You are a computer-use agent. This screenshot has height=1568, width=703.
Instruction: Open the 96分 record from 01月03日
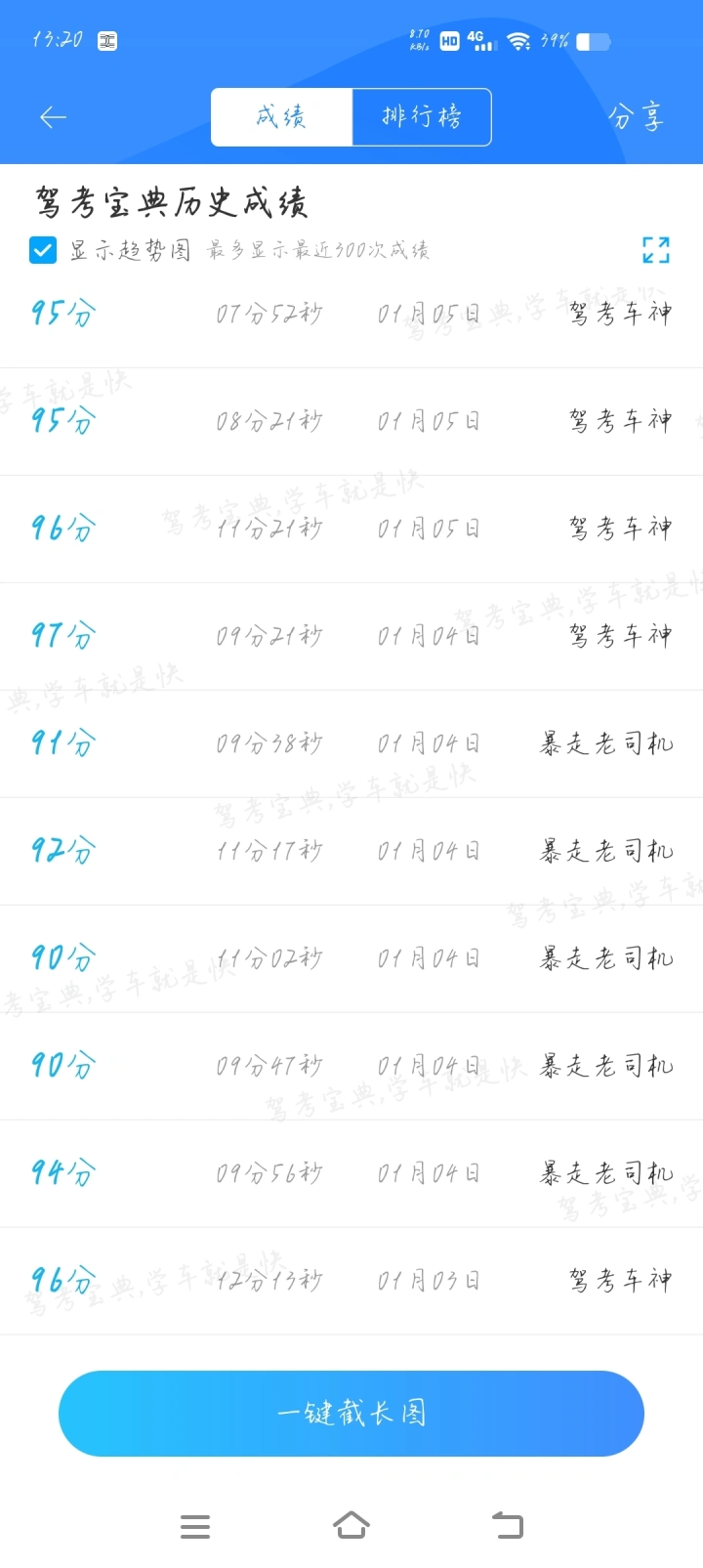pyautogui.click(x=351, y=1281)
